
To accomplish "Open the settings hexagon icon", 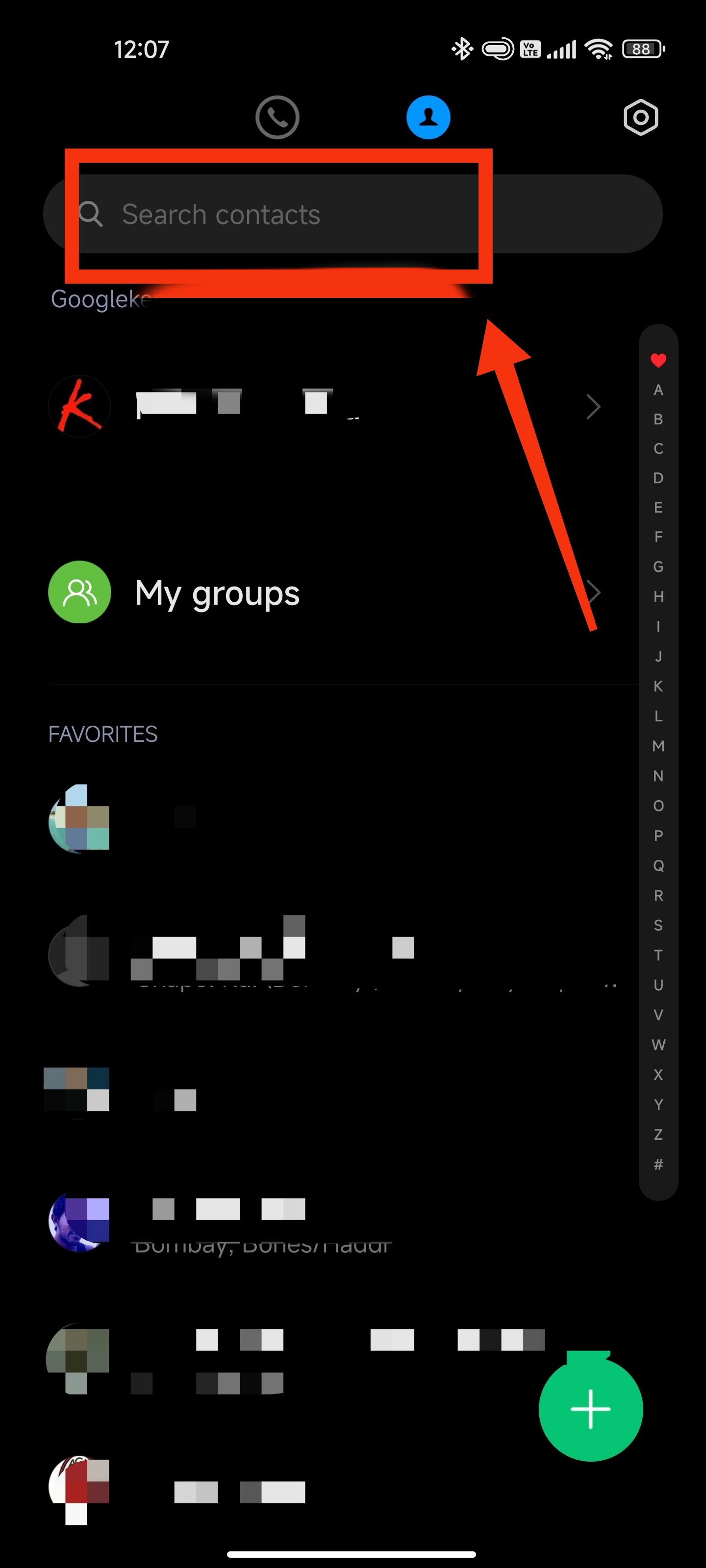I will [x=641, y=117].
